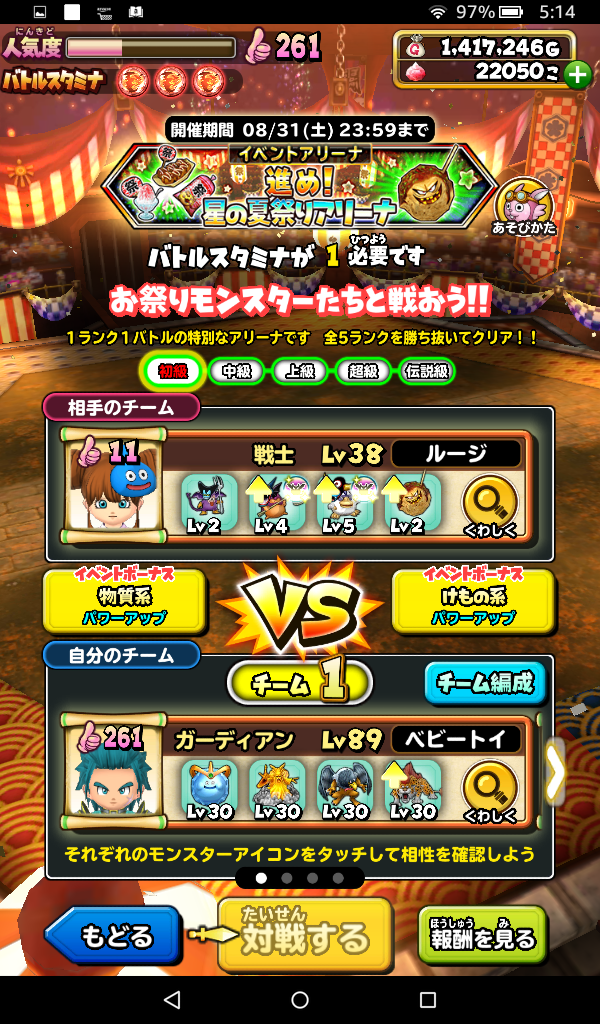Open the 進め!星の夏祭りアリーナ event banner
This screenshot has width=600, height=1024.
(x=300, y=185)
